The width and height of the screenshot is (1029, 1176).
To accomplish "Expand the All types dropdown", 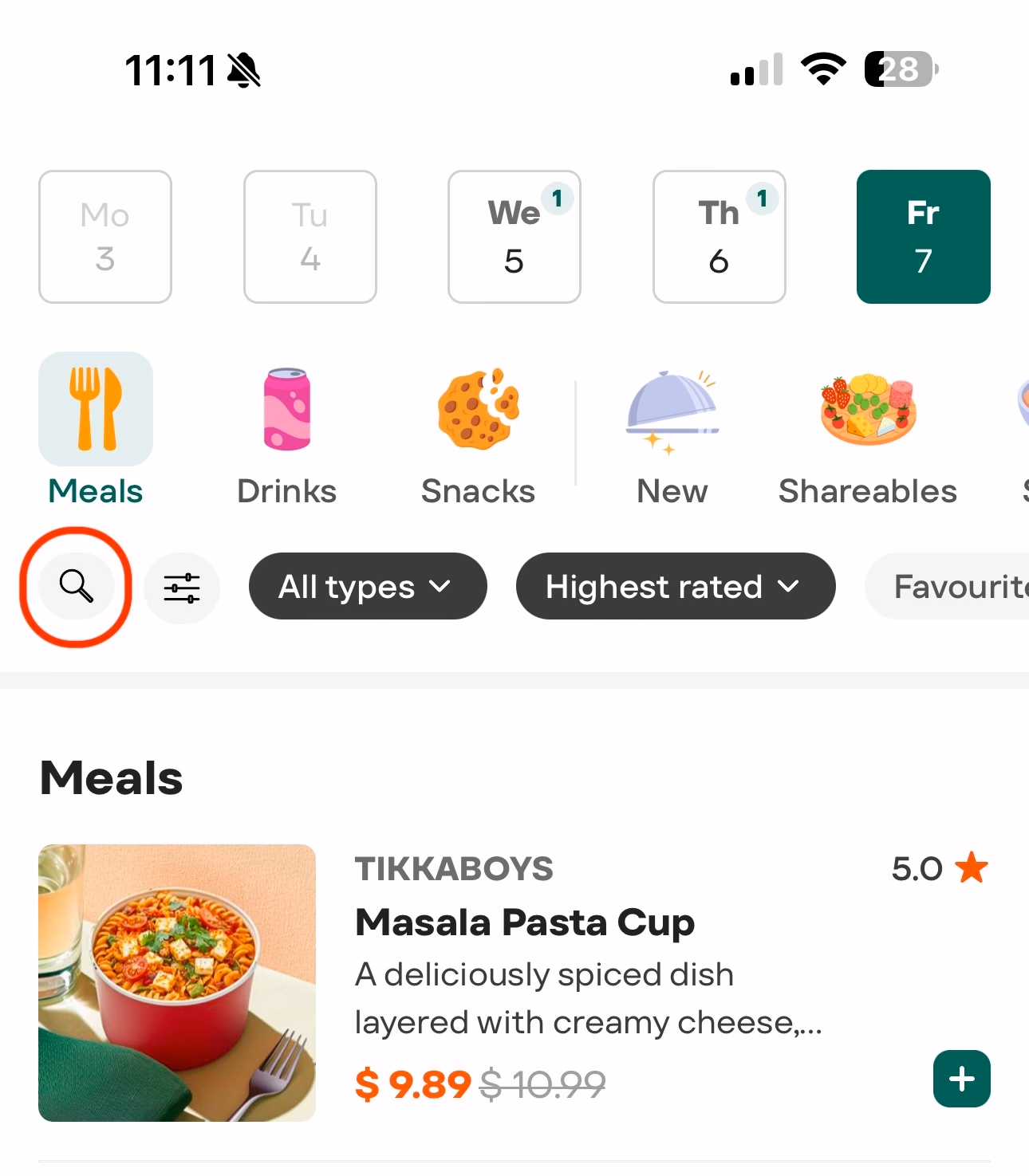I will coord(367,586).
